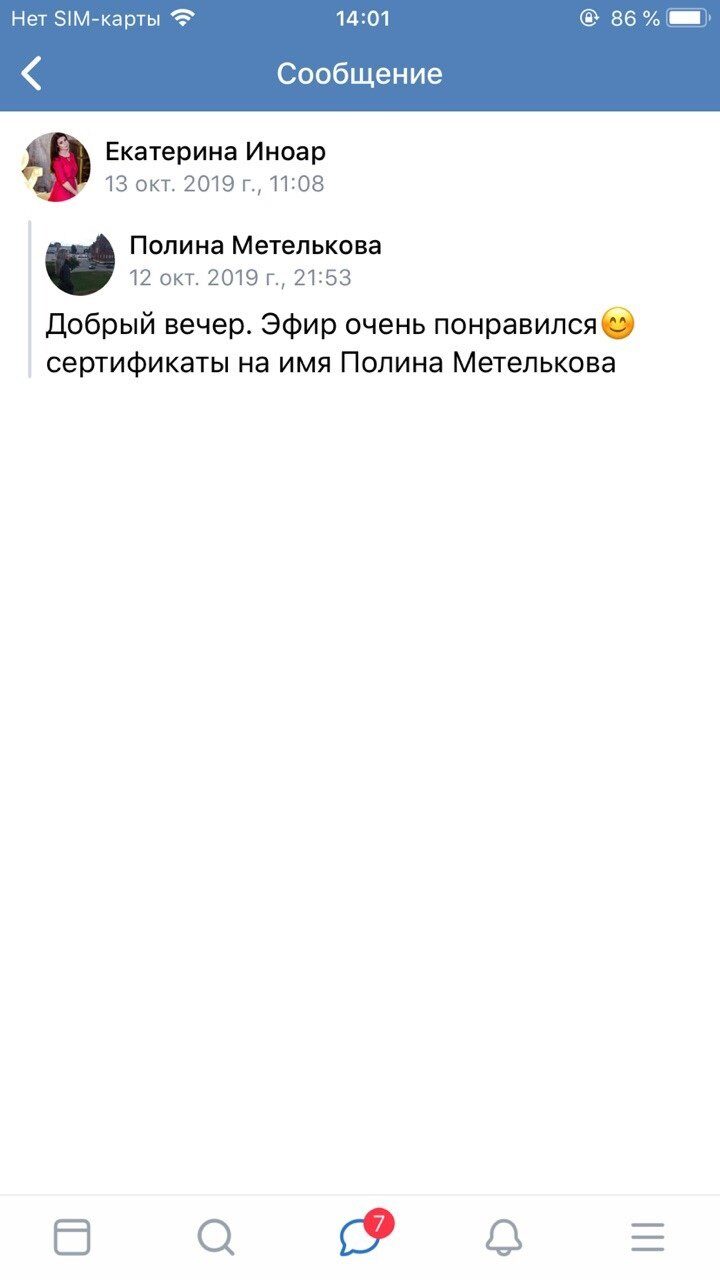Open the hamburger menu tab
The height and width of the screenshot is (1280, 720).
coord(648,1238)
